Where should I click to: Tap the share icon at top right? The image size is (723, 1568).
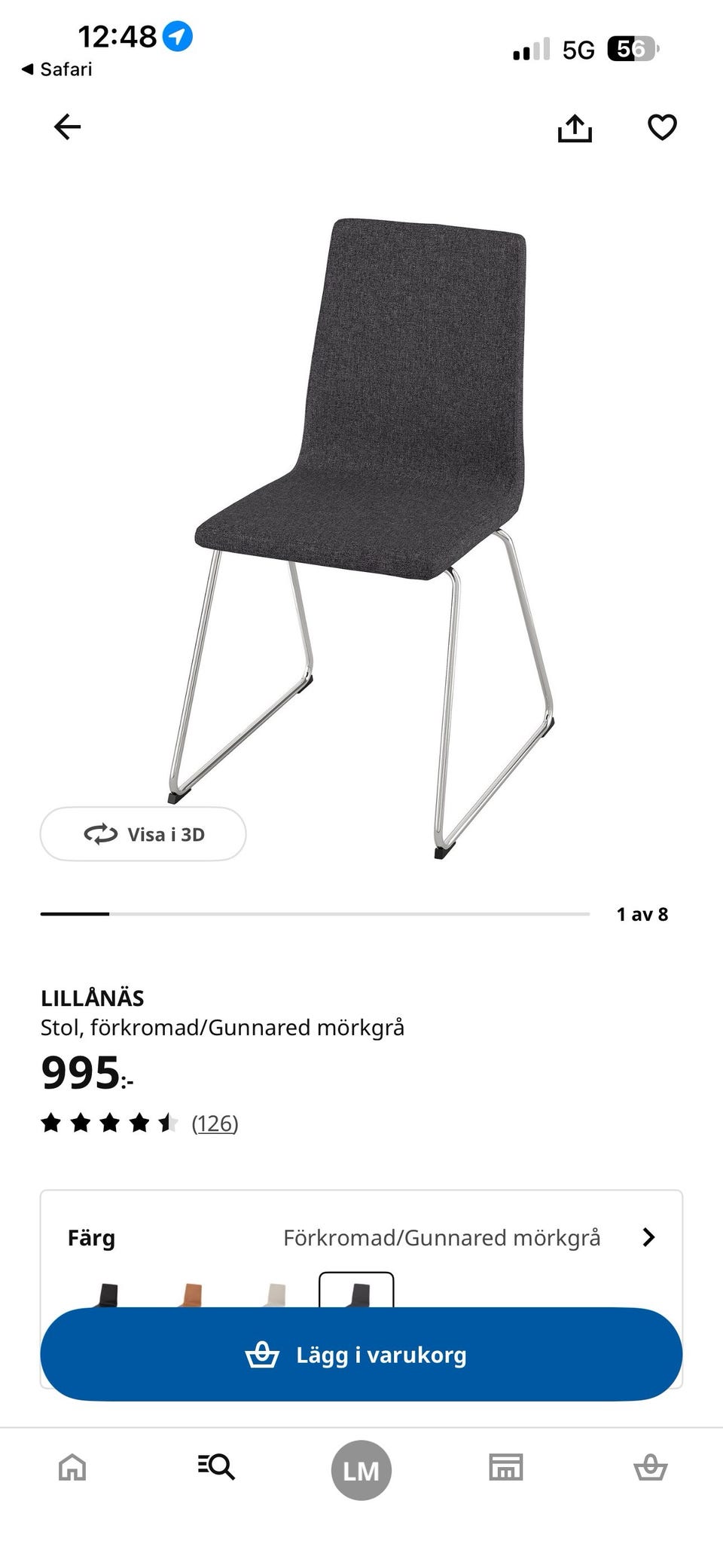575,127
